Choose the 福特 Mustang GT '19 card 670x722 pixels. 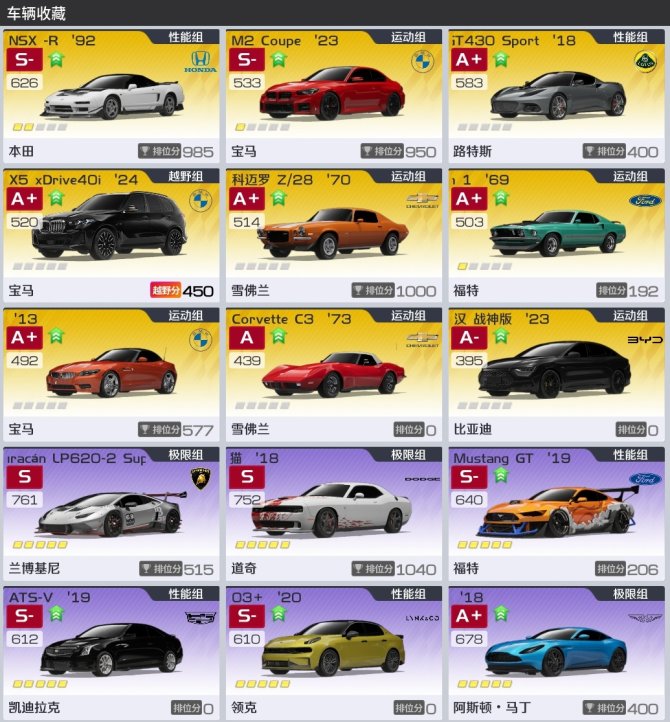point(555,513)
